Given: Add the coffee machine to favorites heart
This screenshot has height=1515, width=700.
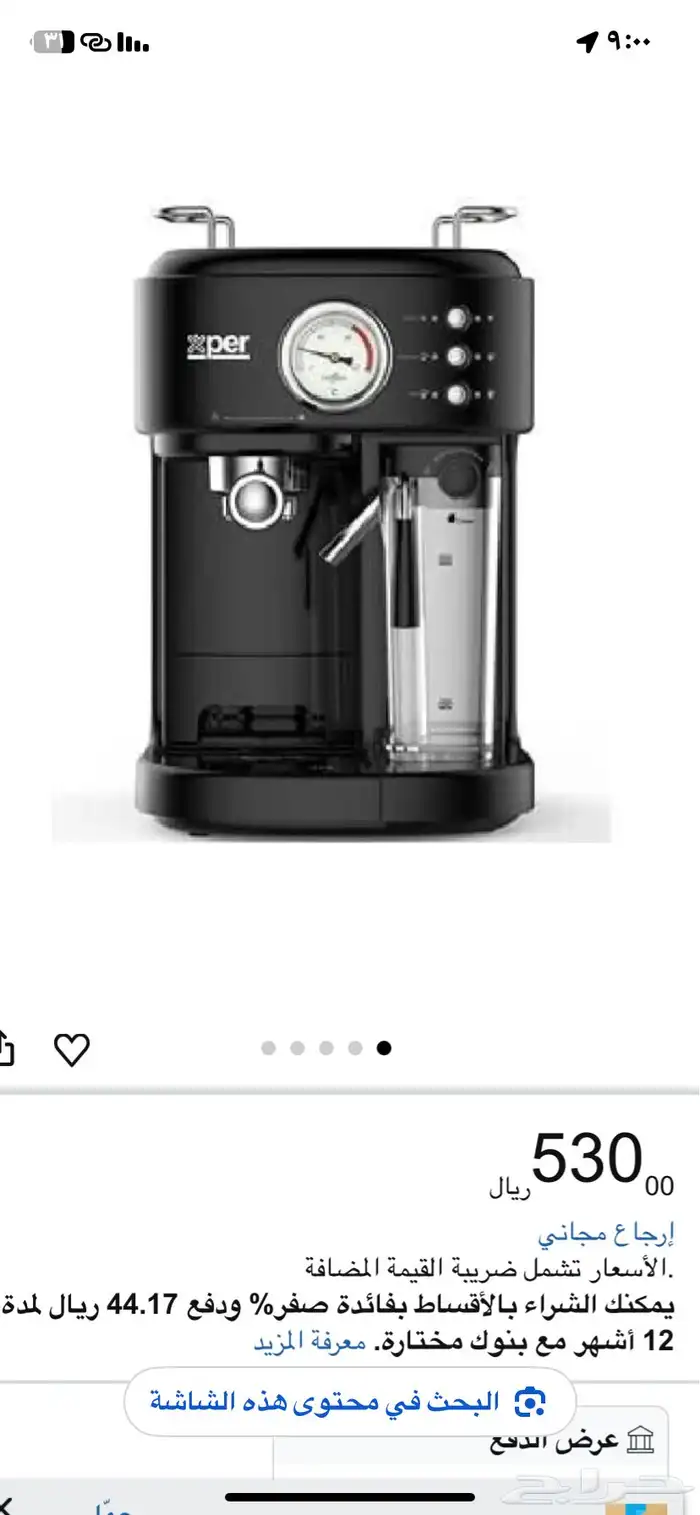Looking at the screenshot, I should pos(71,1049).
